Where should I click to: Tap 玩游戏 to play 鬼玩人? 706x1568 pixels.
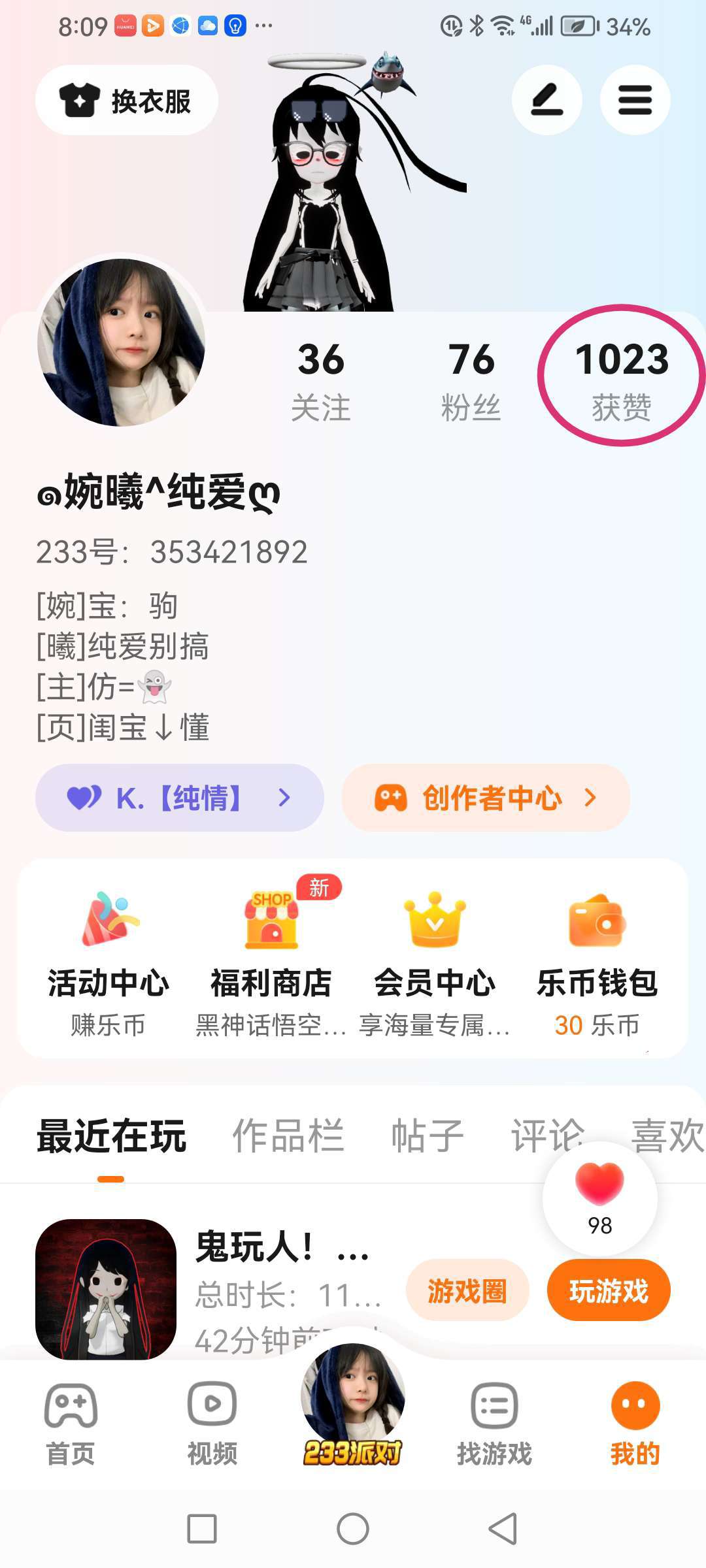point(609,1290)
